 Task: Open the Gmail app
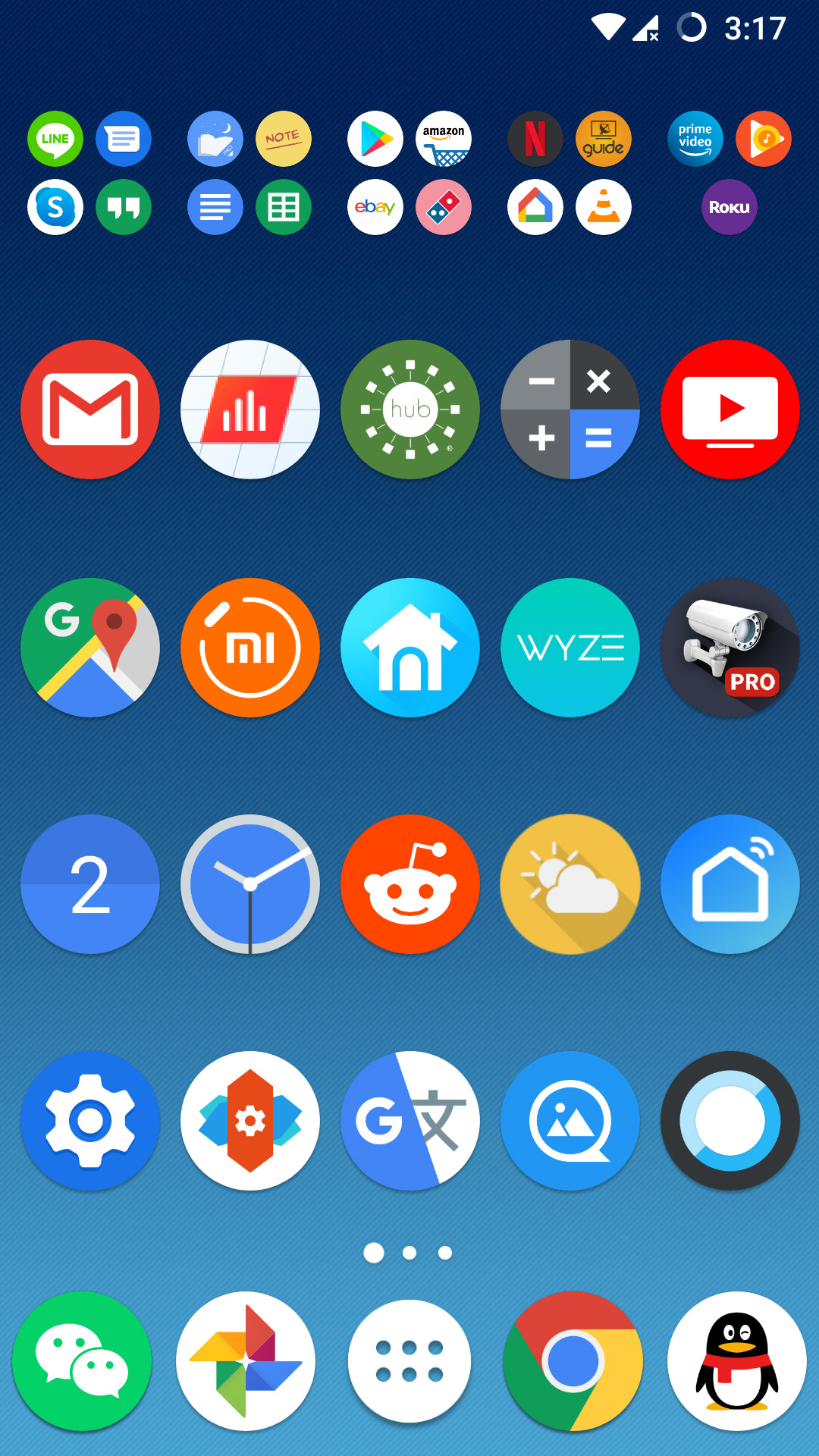click(x=90, y=409)
